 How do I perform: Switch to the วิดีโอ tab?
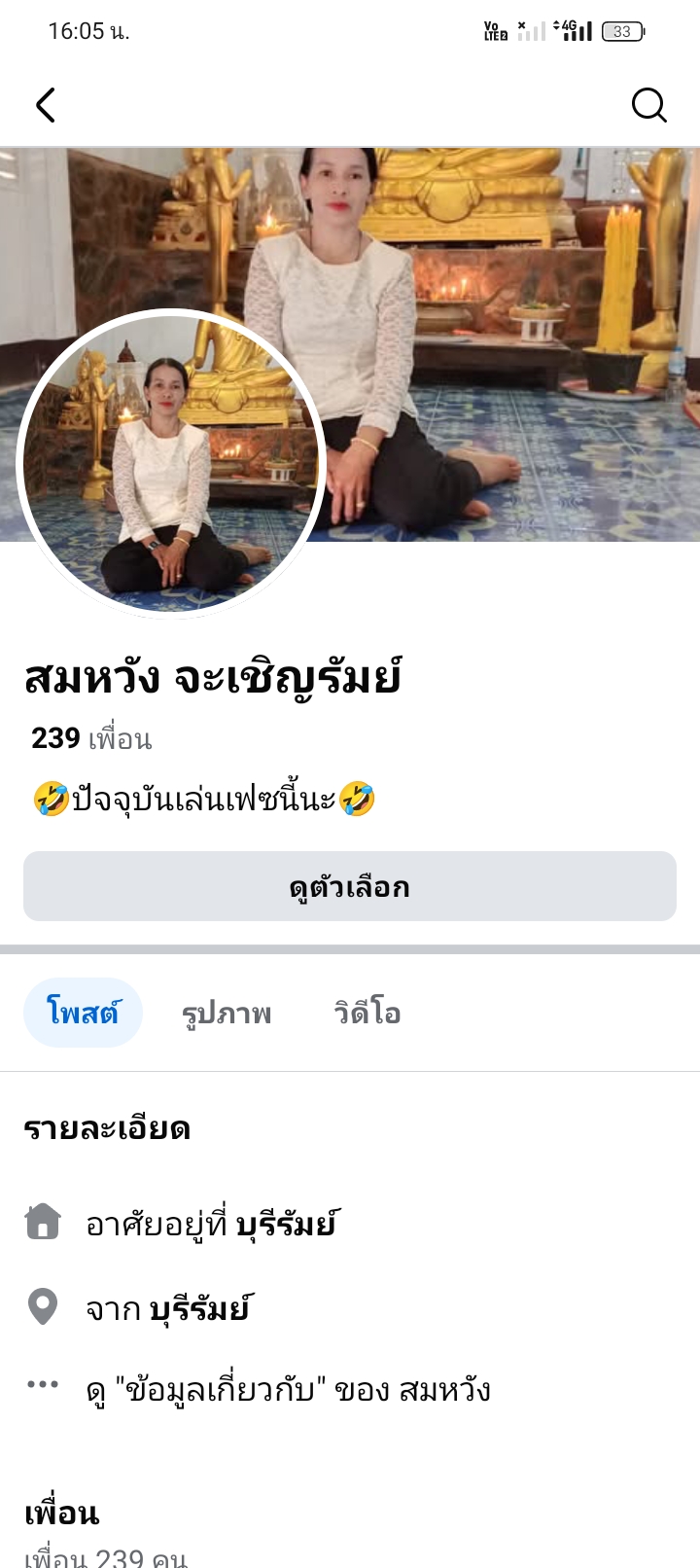click(367, 1013)
